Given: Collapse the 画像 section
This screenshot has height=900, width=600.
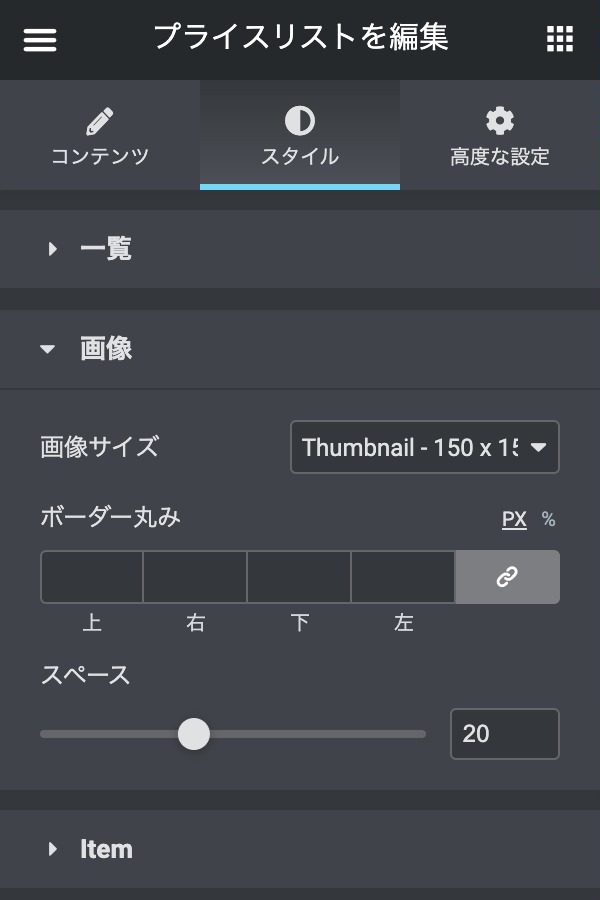Looking at the screenshot, I should (x=105, y=349).
